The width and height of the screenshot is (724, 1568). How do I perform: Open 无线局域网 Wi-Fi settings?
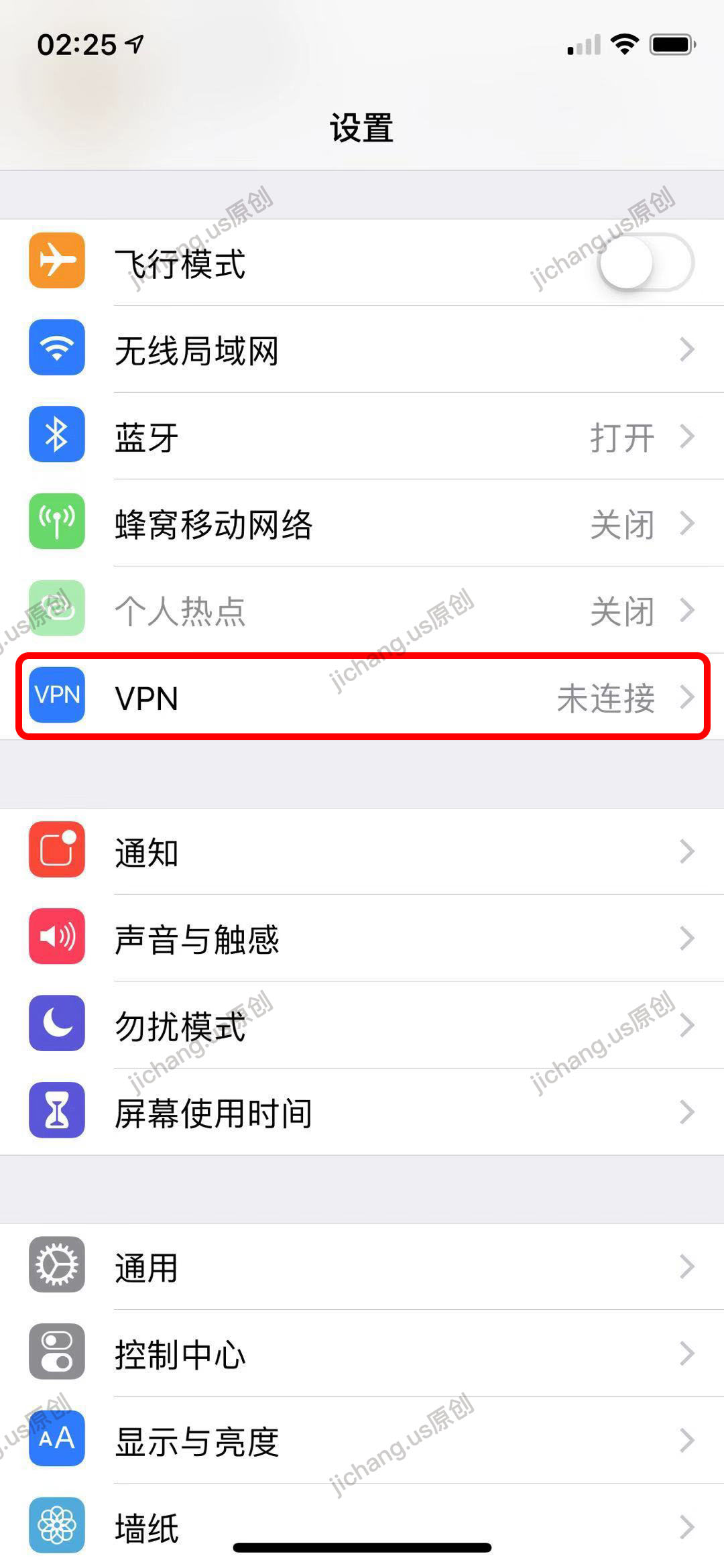(362, 350)
